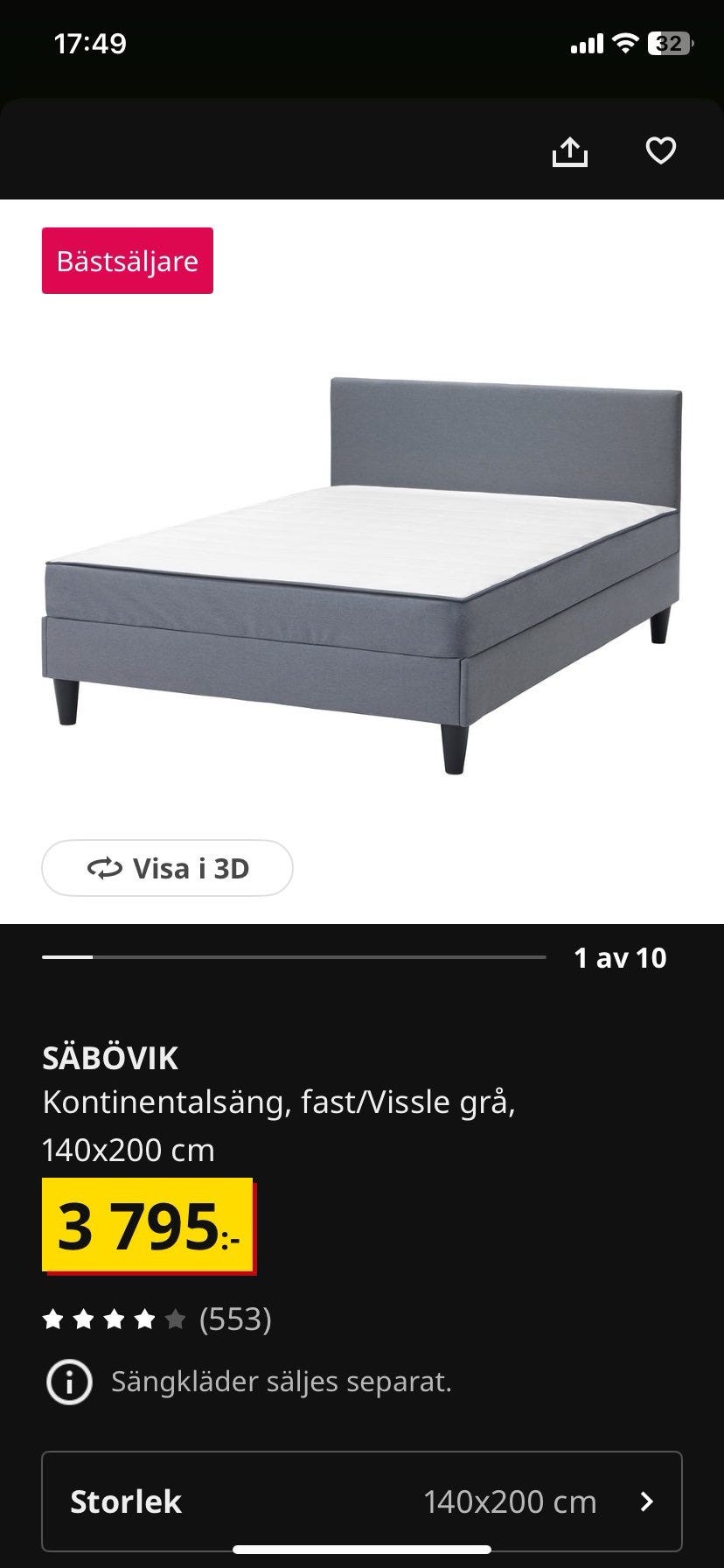The height and width of the screenshot is (1568, 724).
Task: Add the bed to favorites
Action: [660, 151]
